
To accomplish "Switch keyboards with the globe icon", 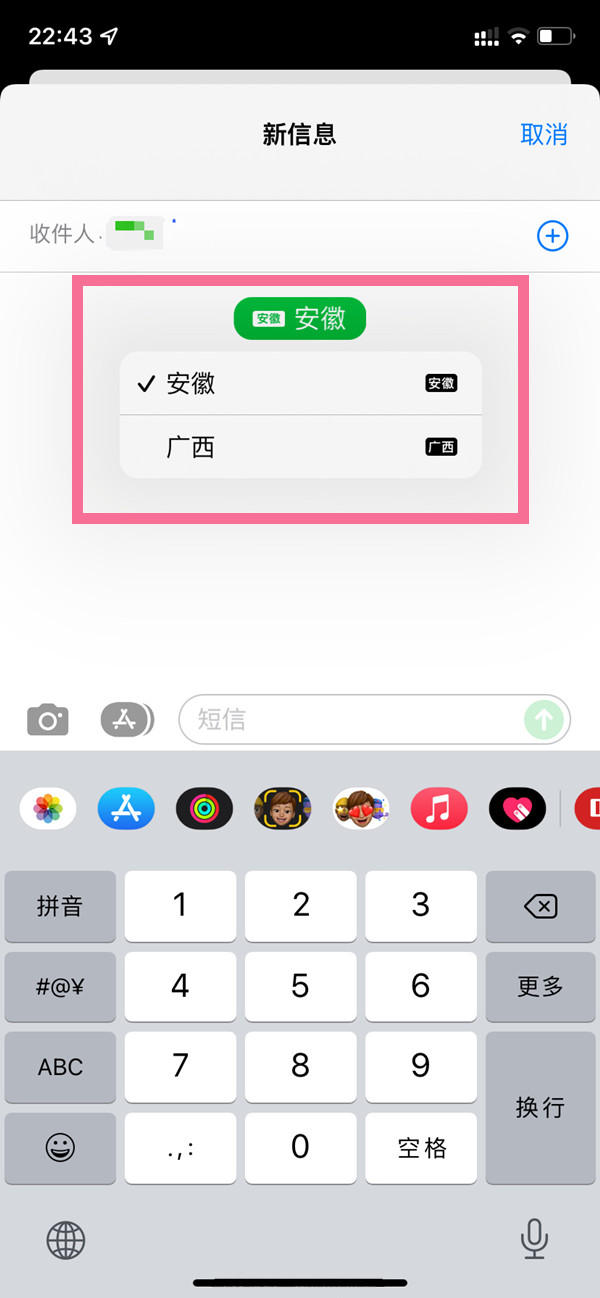I will (x=66, y=1241).
